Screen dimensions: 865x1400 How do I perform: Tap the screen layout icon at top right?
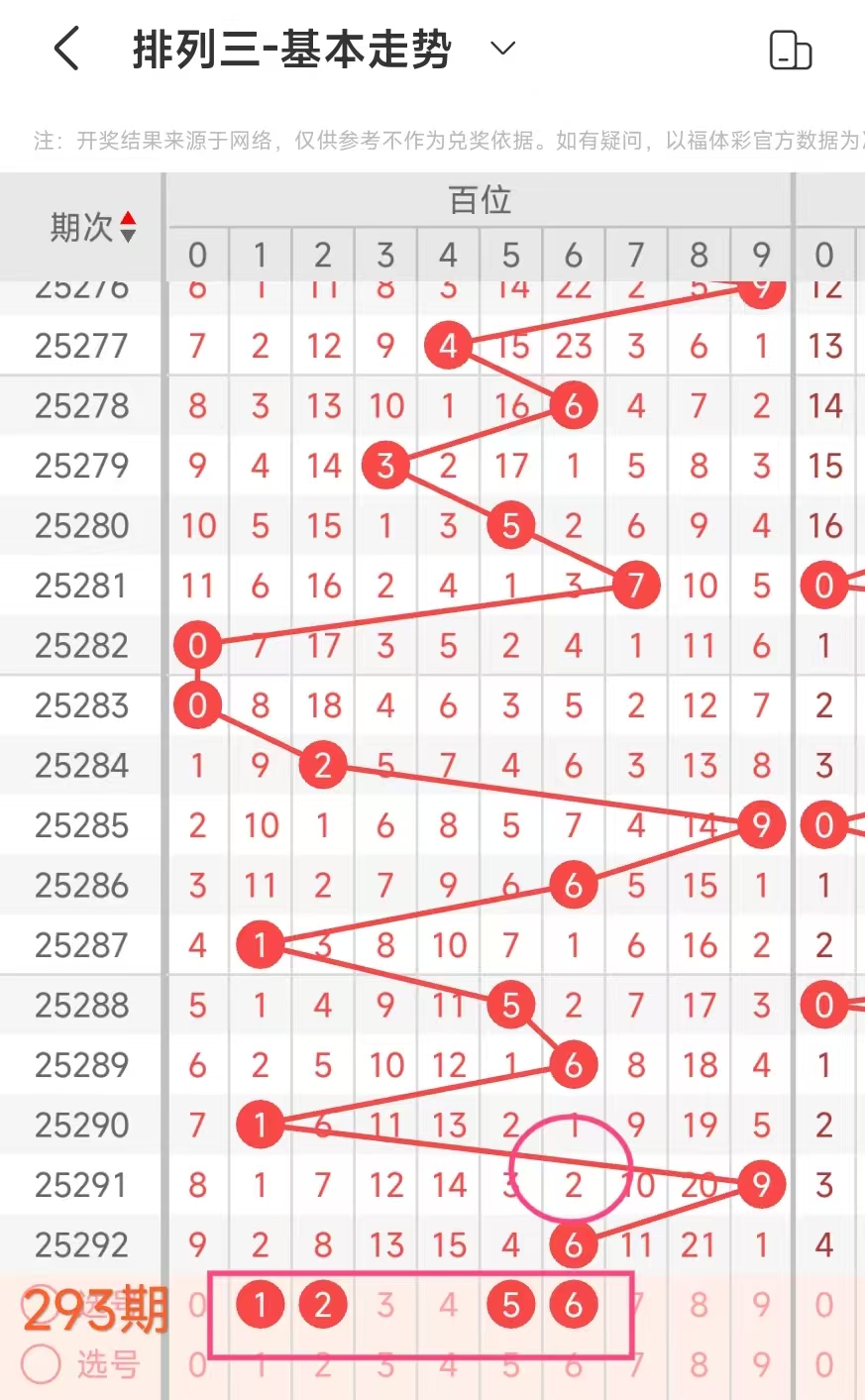coord(790,50)
